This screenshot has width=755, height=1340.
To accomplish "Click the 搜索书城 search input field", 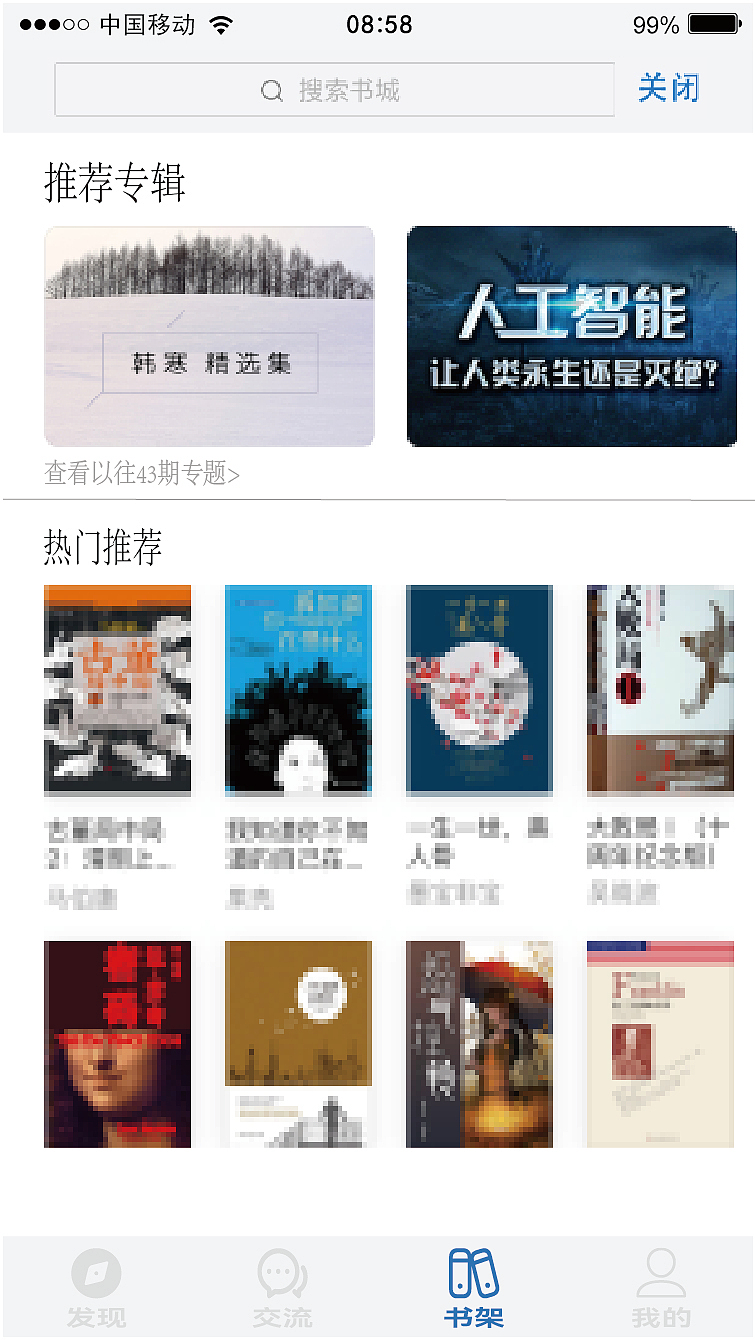I will point(334,90).
